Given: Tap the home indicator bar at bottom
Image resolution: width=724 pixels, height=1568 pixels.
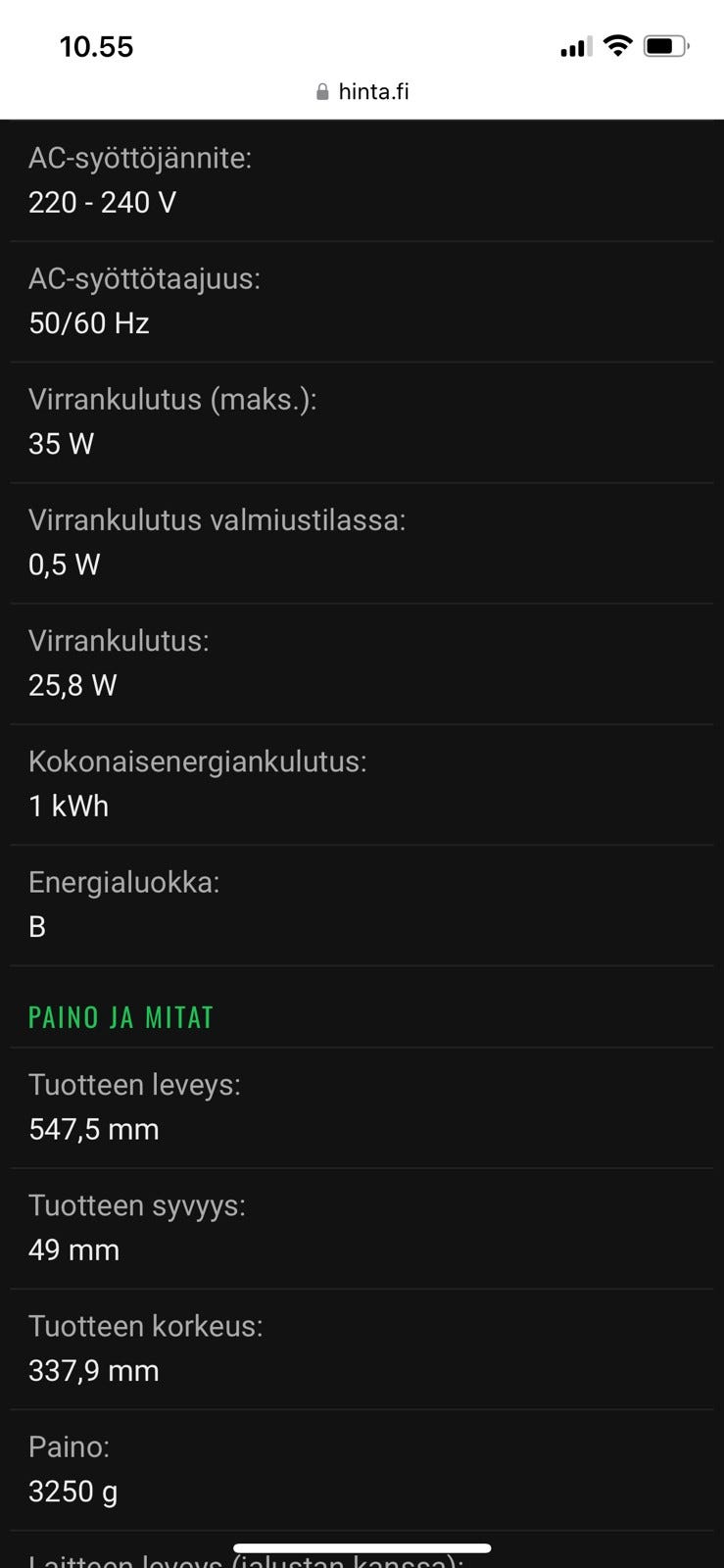Looking at the screenshot, I should 362,1547.
